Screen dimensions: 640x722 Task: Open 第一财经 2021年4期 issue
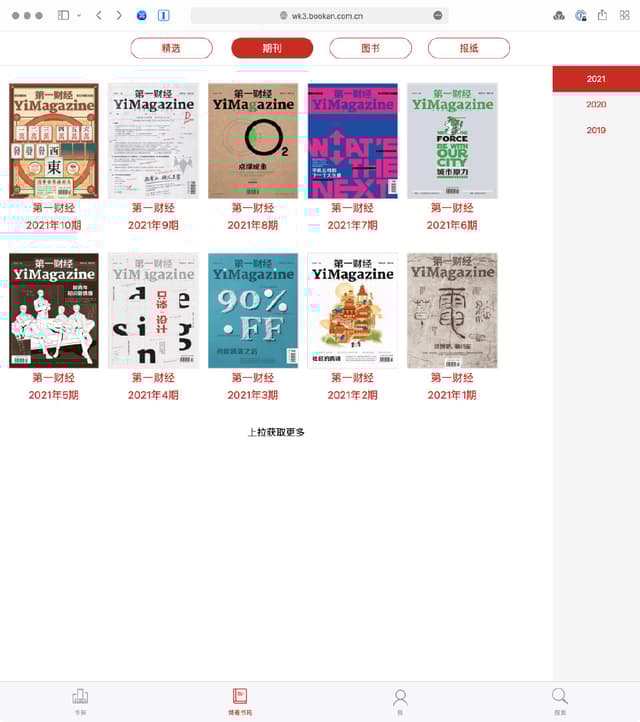tap(153, 311)
